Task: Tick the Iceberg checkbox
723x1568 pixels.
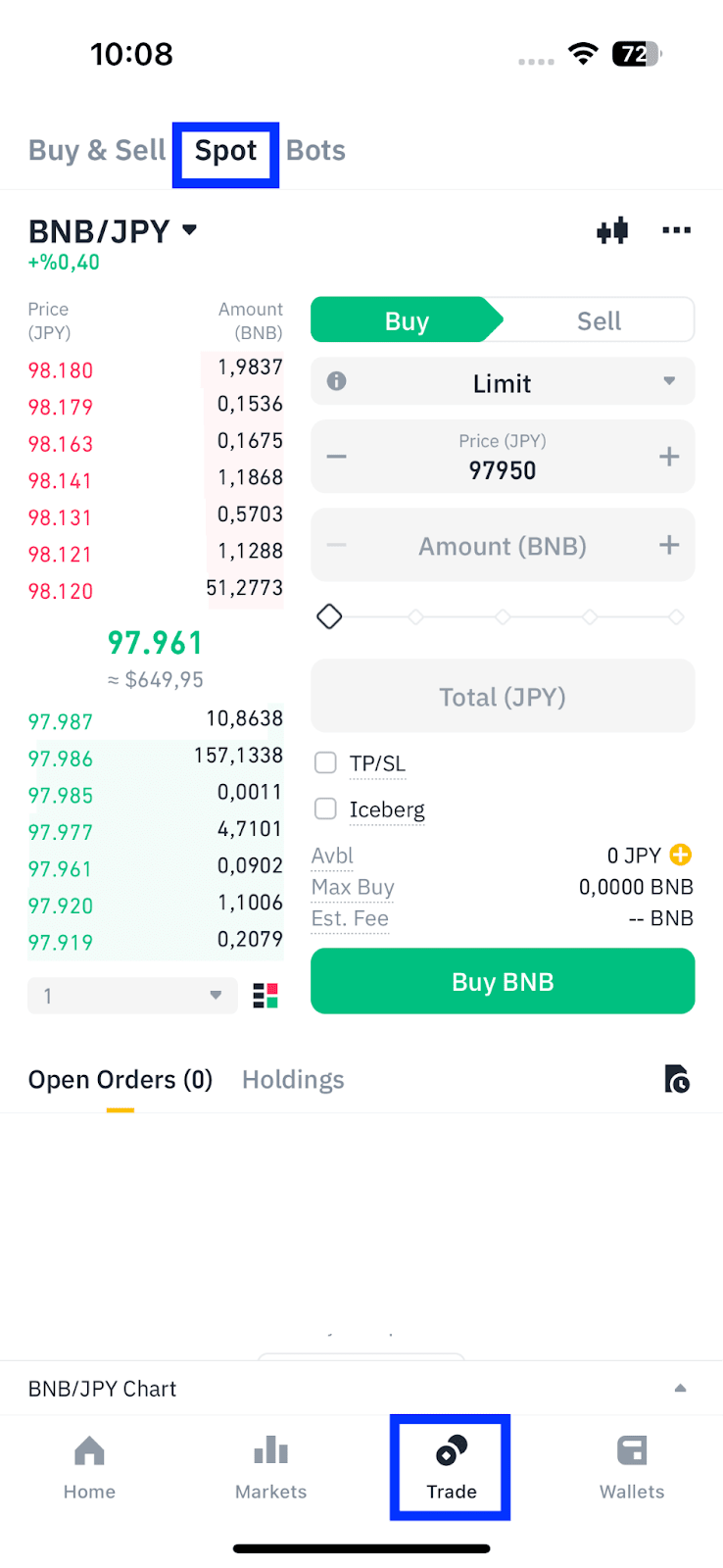Action: pyautogui.click(x=326, y=808)
